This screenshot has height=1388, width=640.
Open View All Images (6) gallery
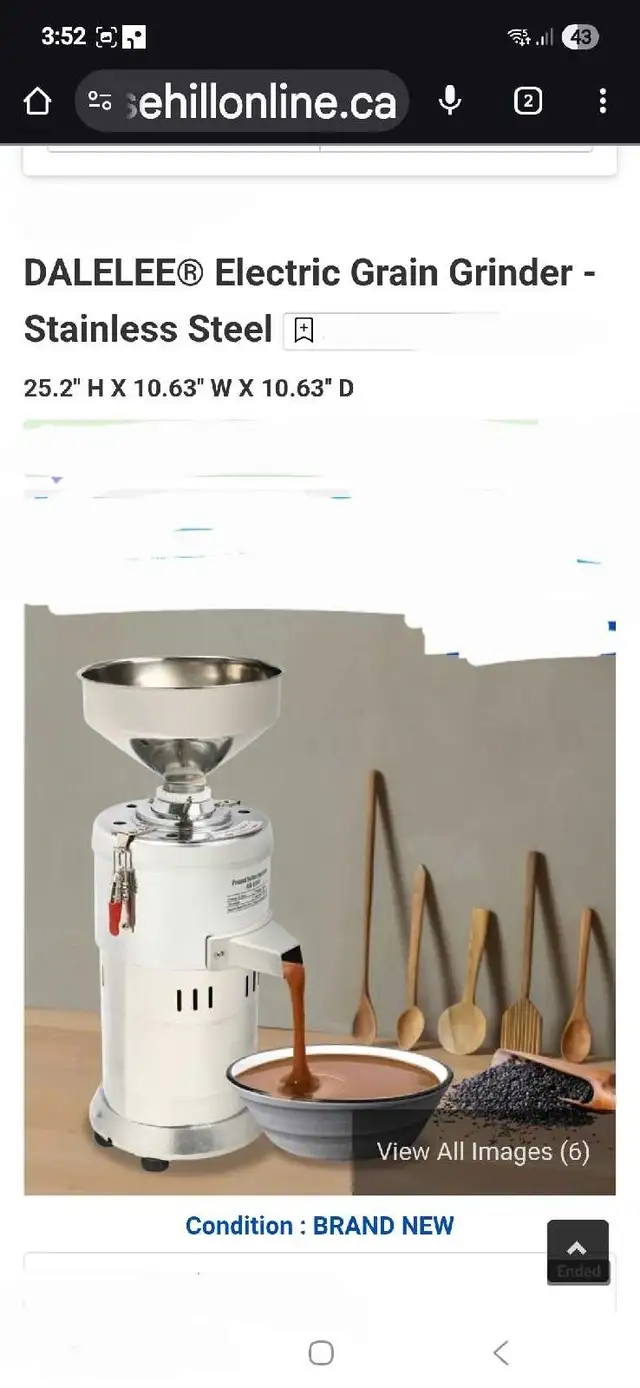tap(483, 1151)
